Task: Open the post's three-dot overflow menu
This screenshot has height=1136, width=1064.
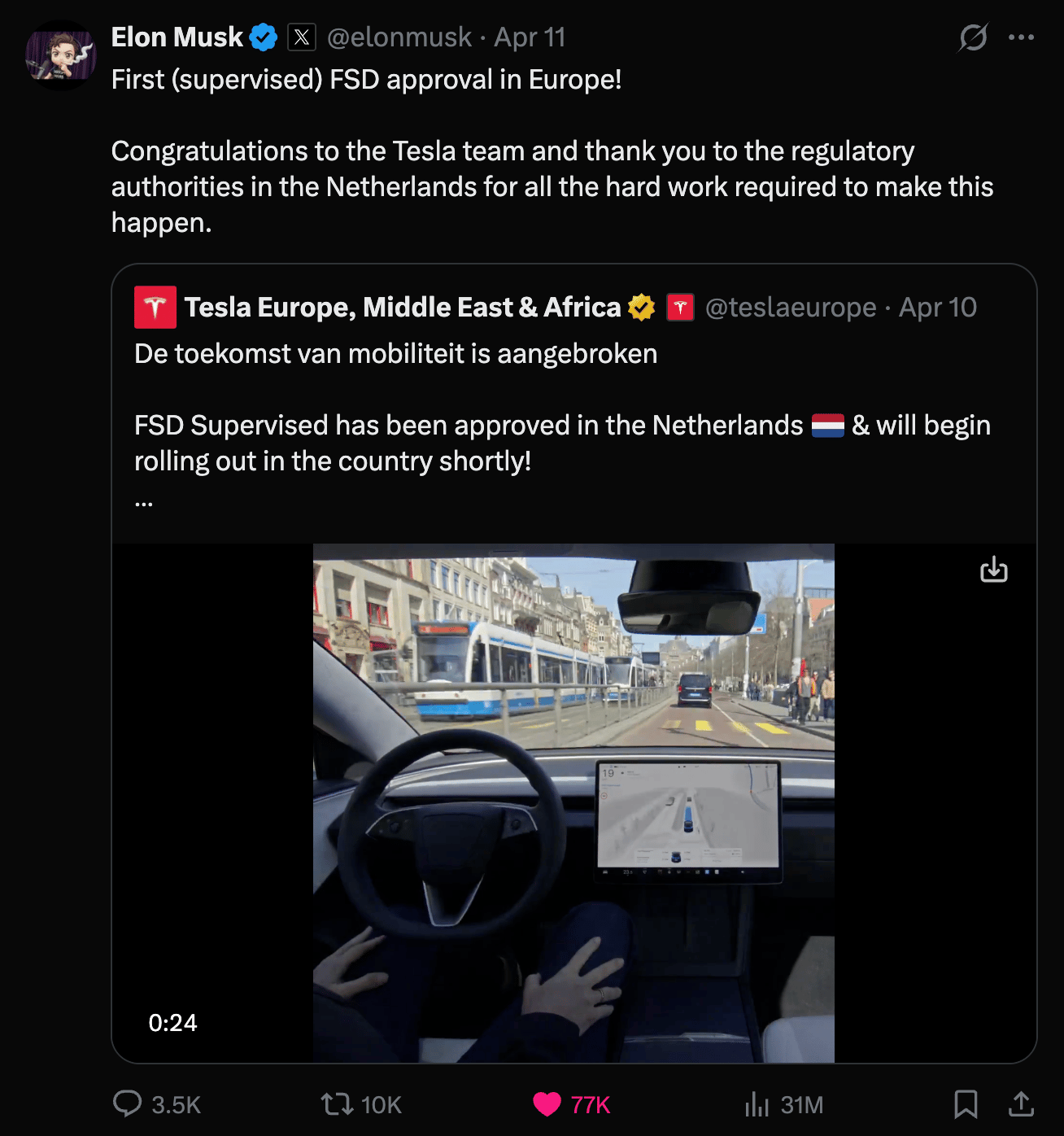Action: (1021, 37)
